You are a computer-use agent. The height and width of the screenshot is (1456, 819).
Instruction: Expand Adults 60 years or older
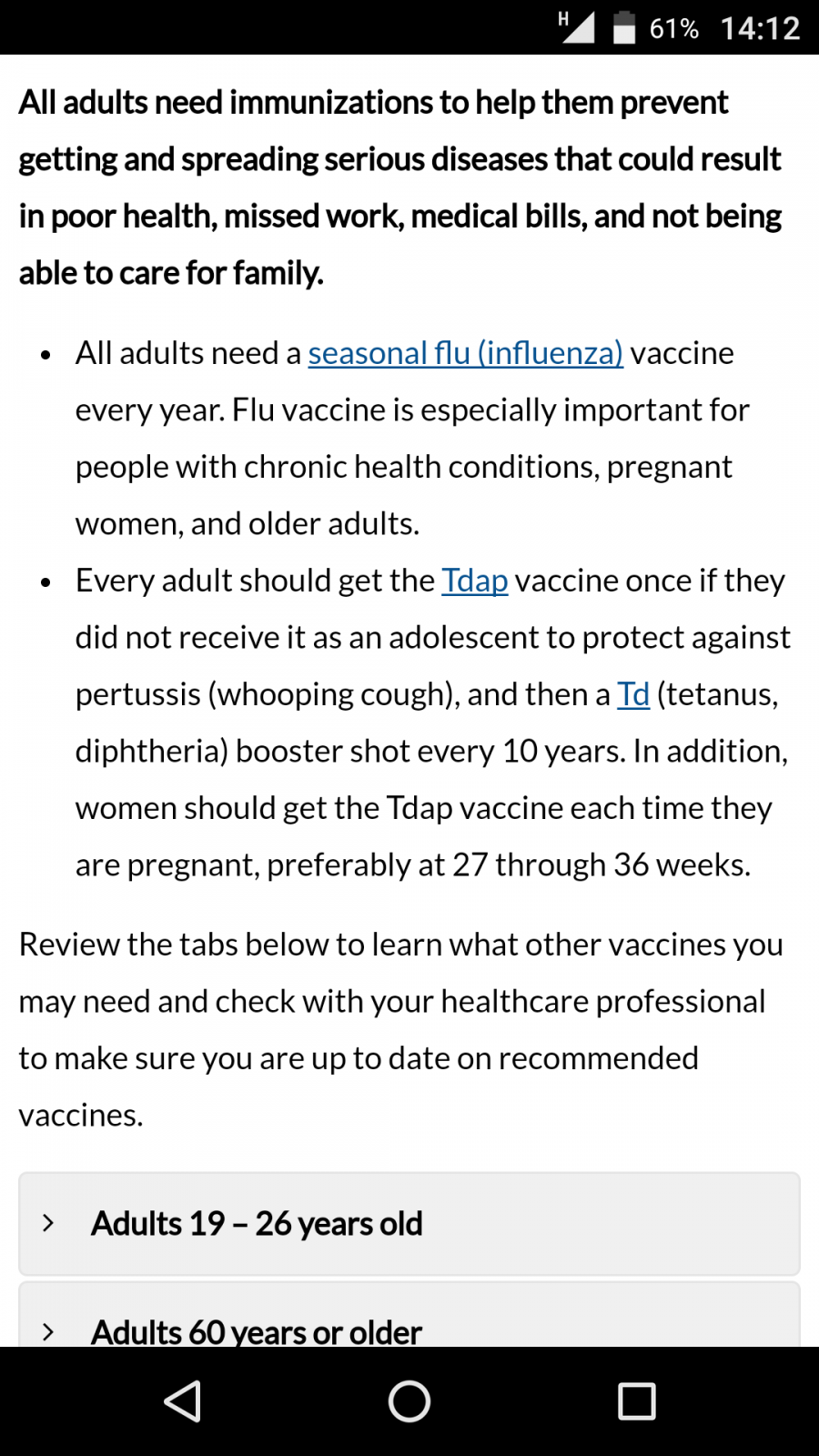(409, 1316)
